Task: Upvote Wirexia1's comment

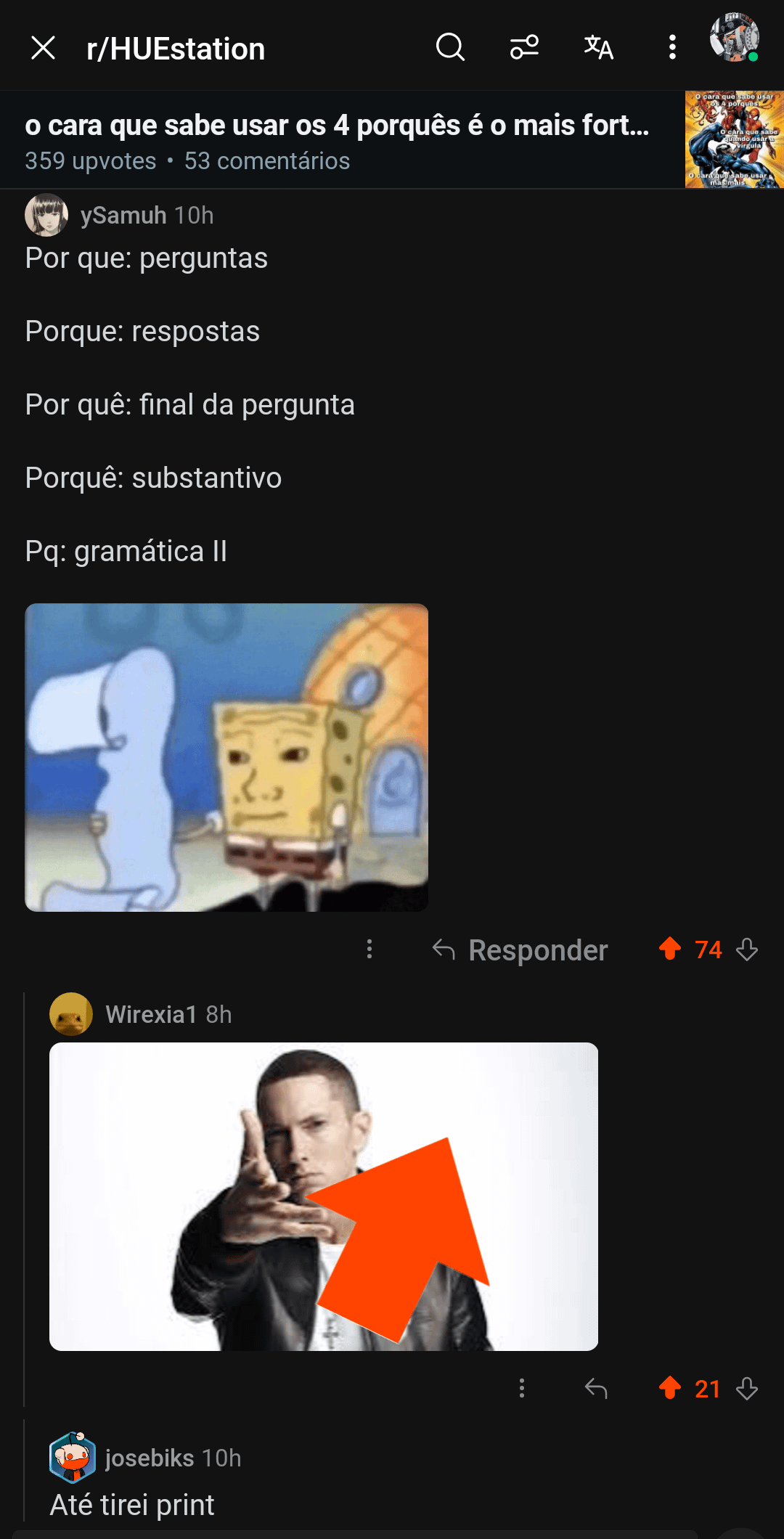Action: (670, 1388)
